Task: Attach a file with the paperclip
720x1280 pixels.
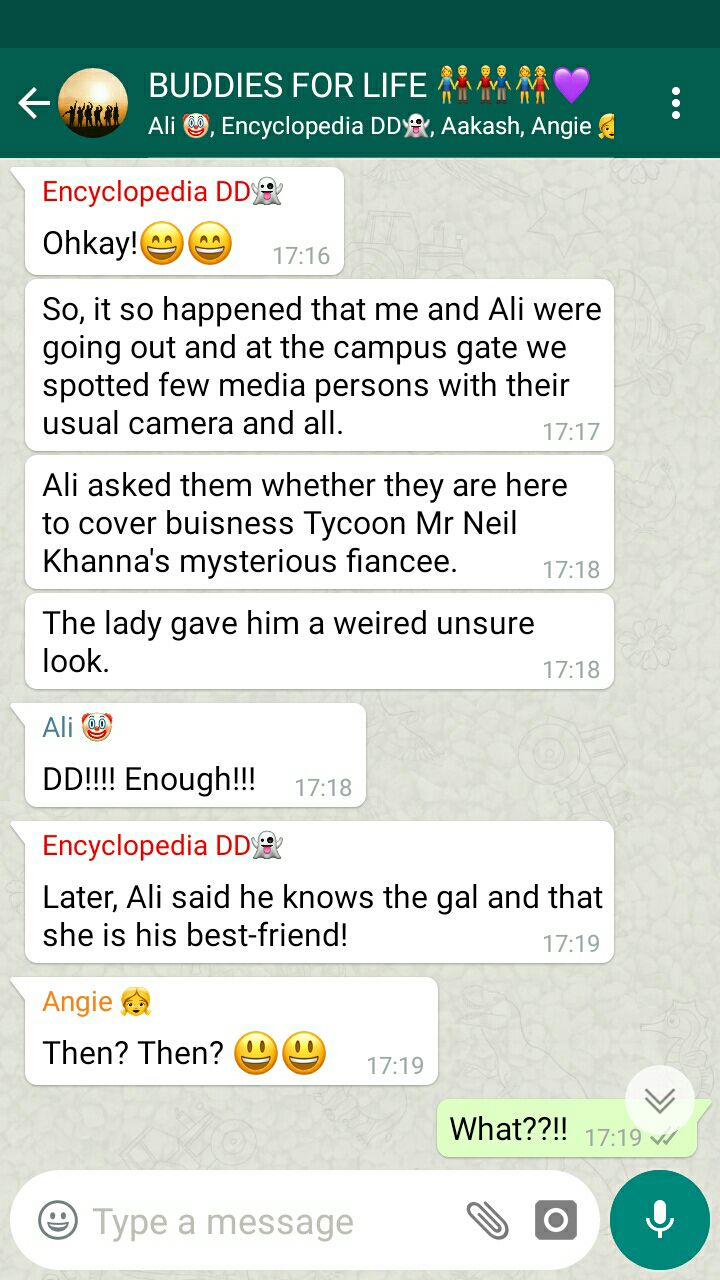Action: [487, 1220]
